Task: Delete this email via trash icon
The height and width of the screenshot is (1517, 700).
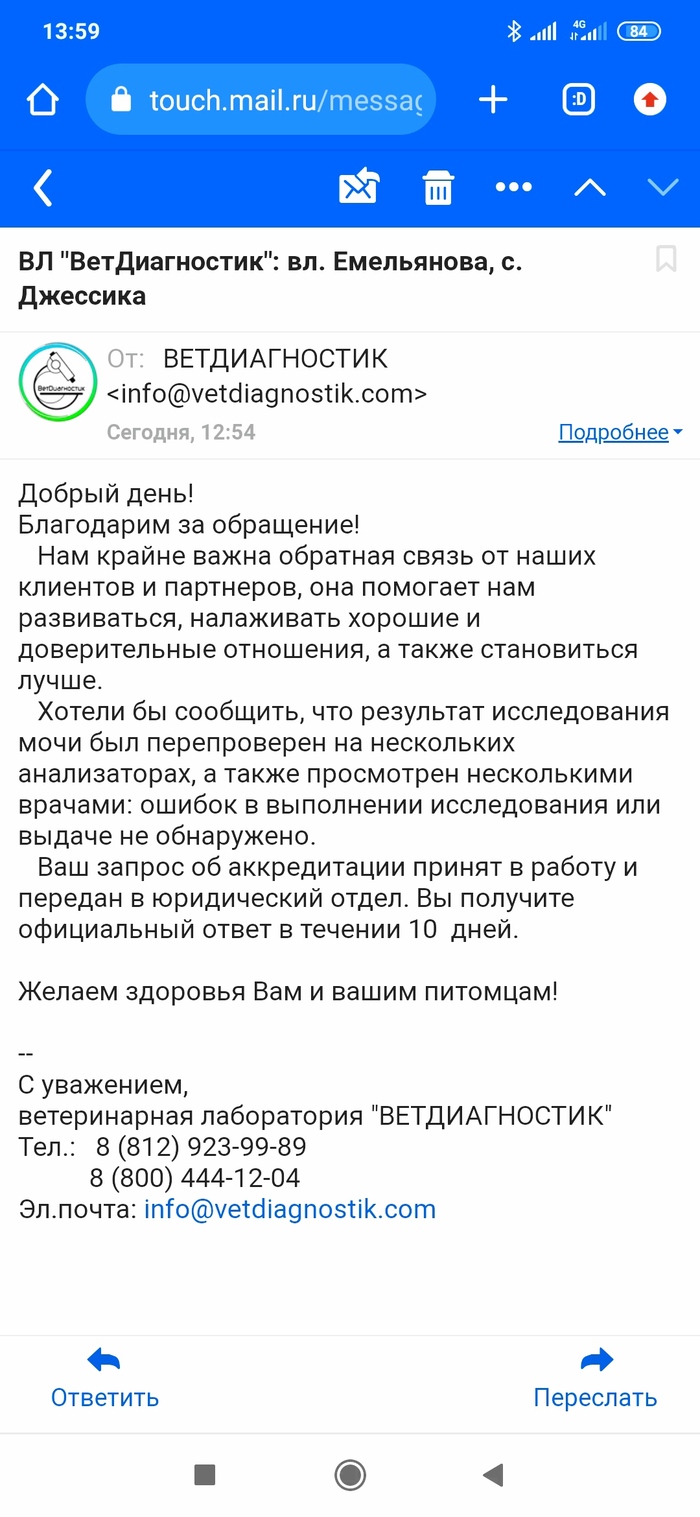Action: 438,187
